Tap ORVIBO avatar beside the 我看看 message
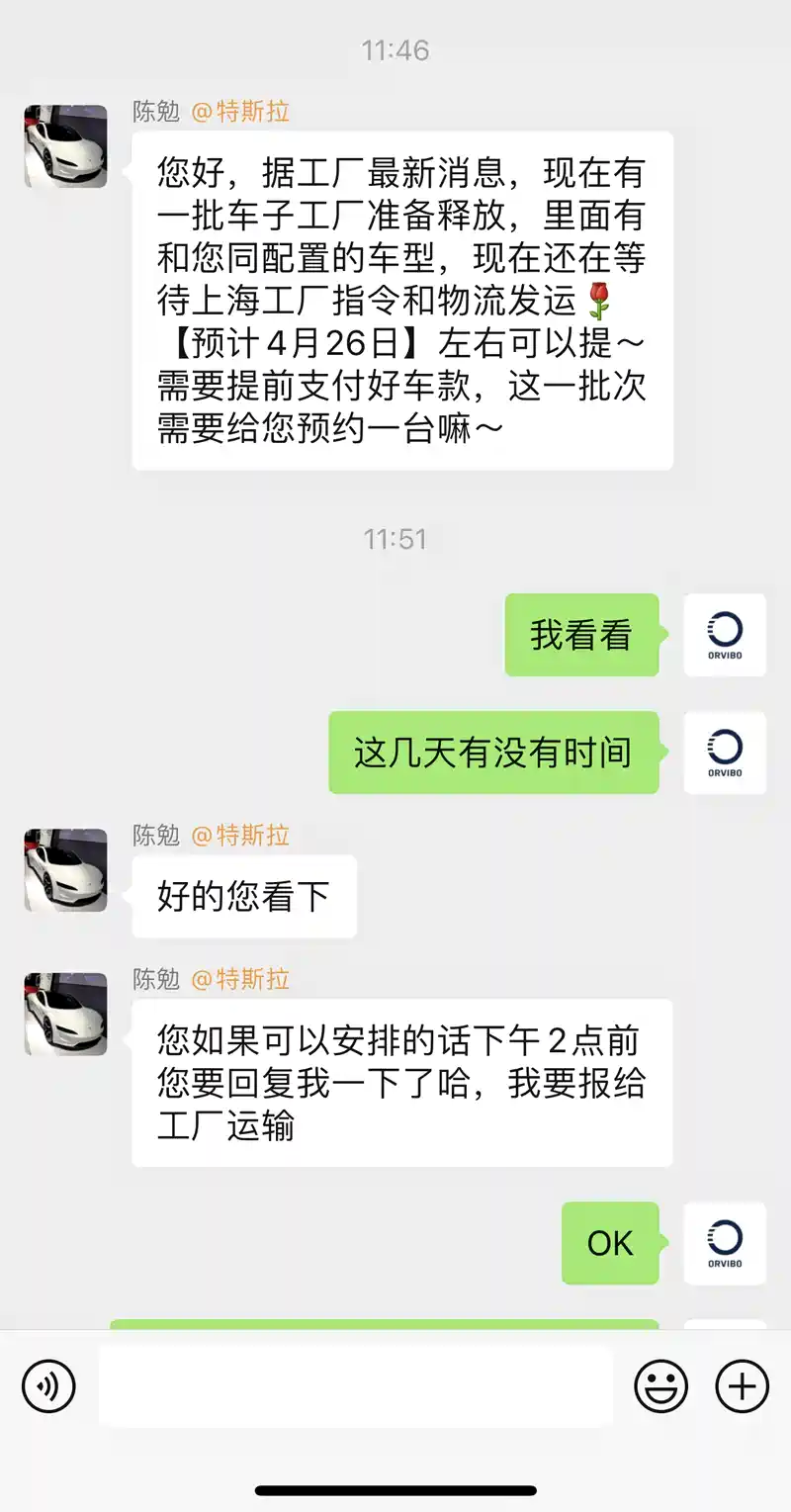This screenshot has height=1512, width=791. [x=725, y=635]
